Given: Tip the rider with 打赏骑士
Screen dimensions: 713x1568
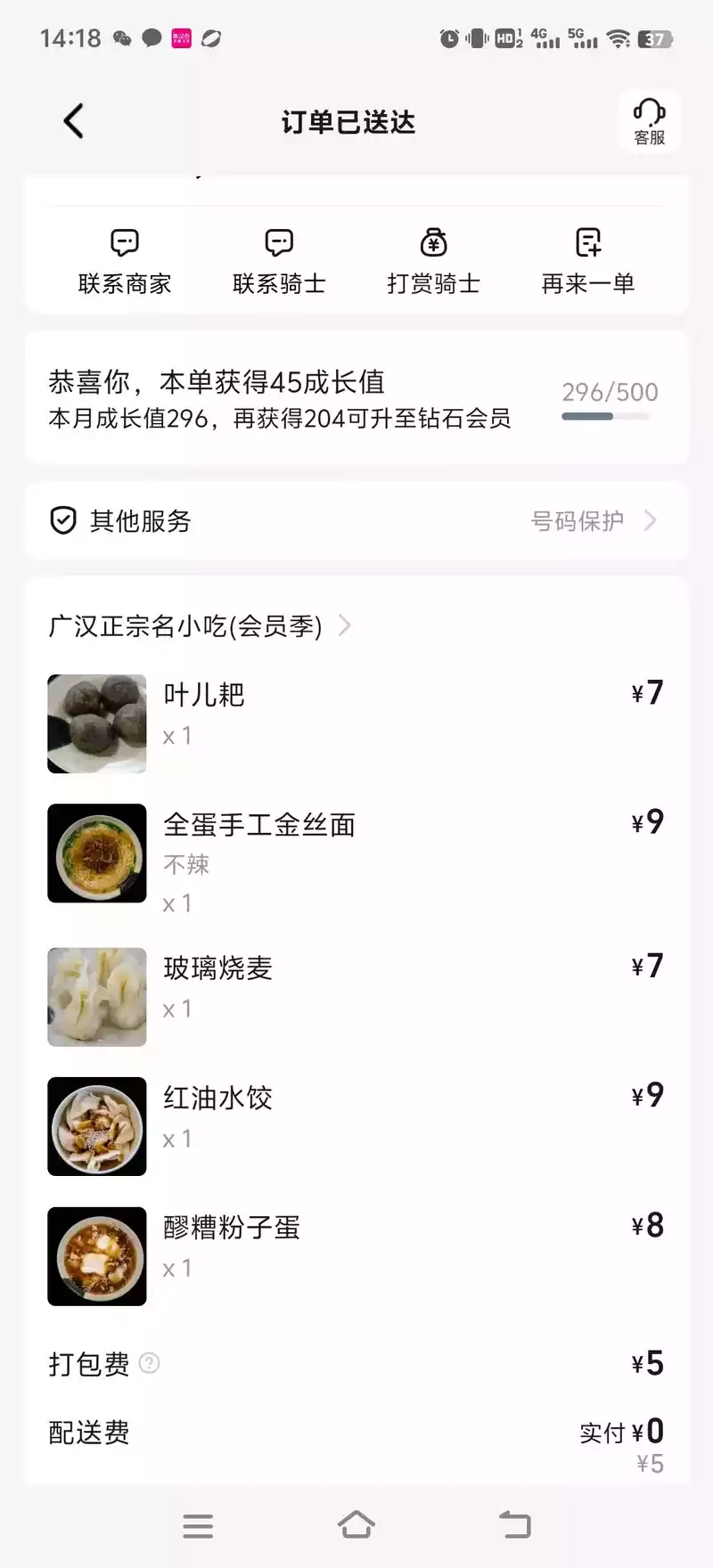Looking at the screenshot, I should [x=433, y=260].
